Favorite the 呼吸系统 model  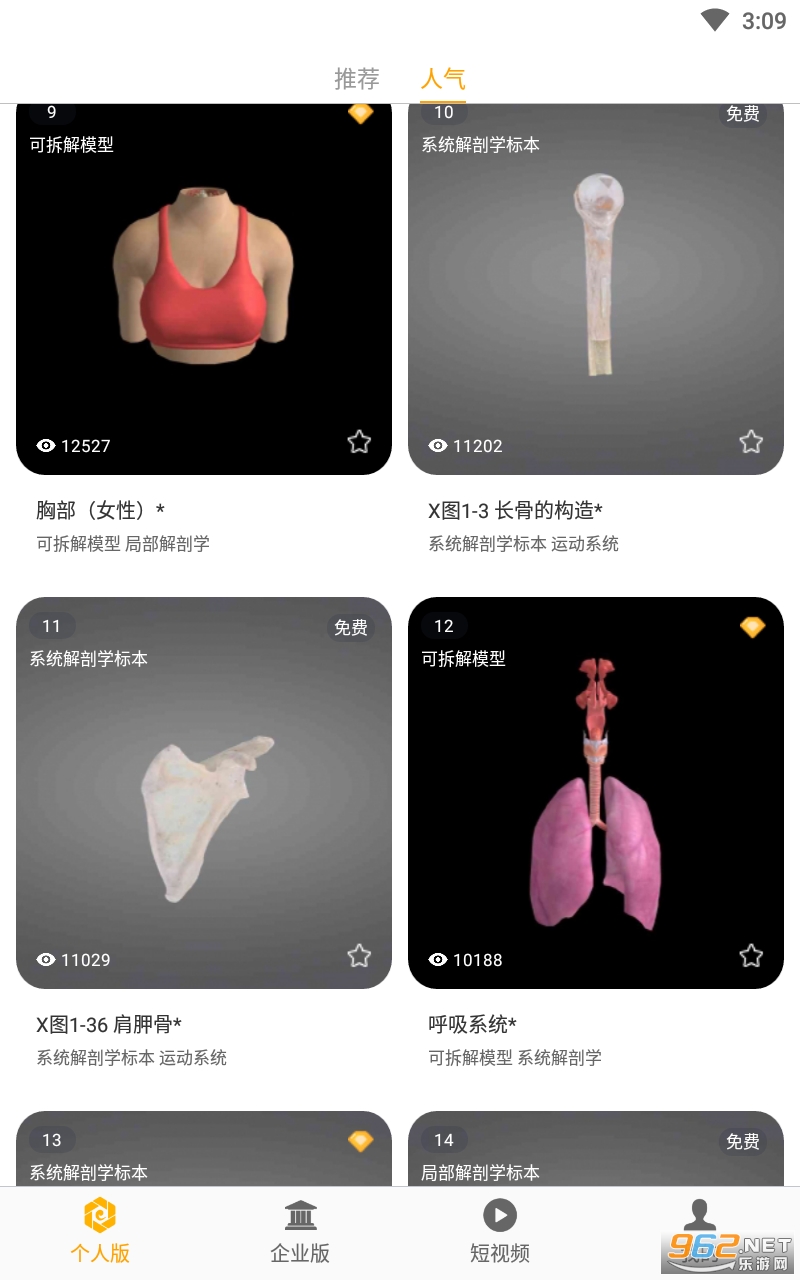[x=751, y=956]
